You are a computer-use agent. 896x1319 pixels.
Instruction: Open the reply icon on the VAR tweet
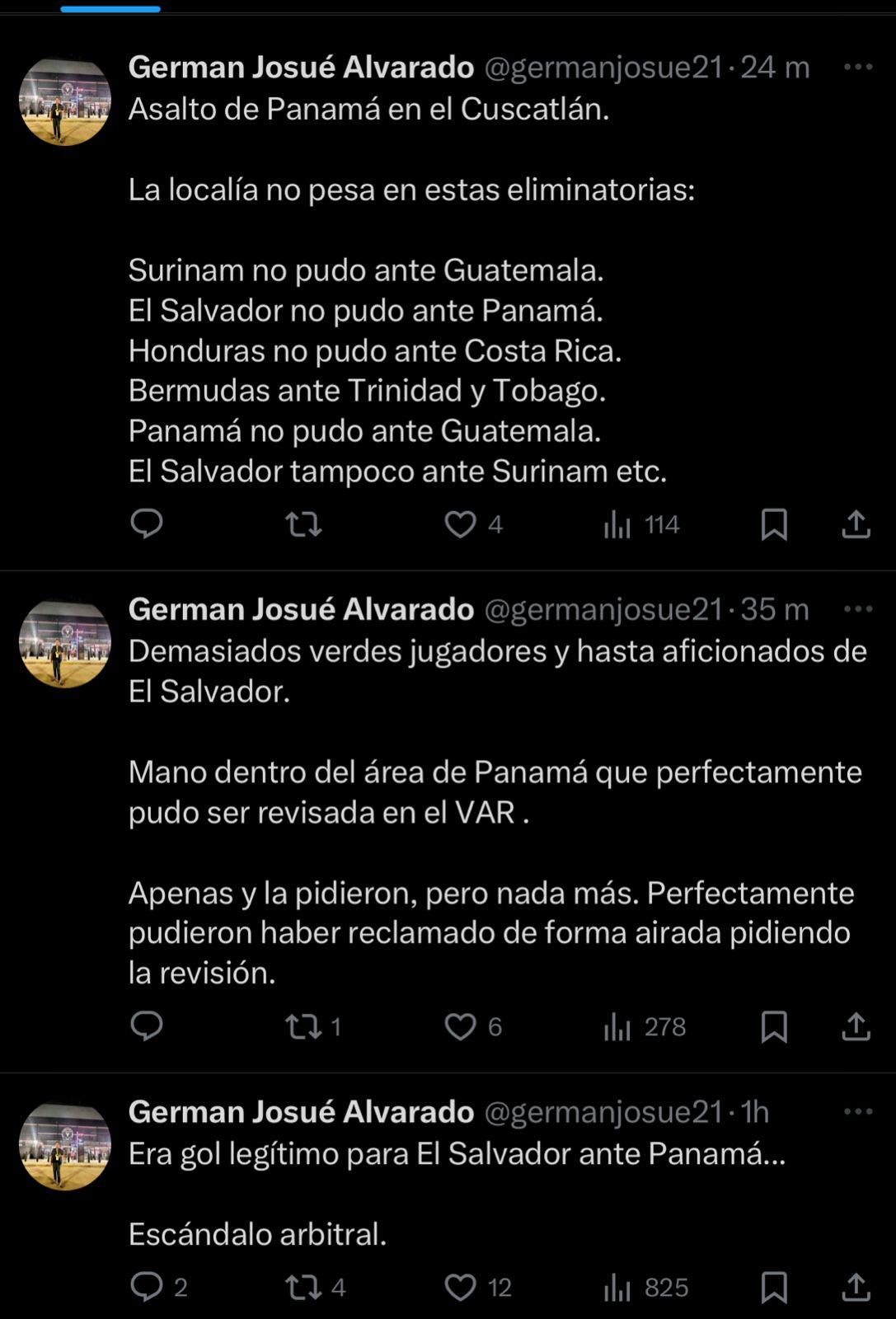pyautogui.click(x=149, y=1028)
